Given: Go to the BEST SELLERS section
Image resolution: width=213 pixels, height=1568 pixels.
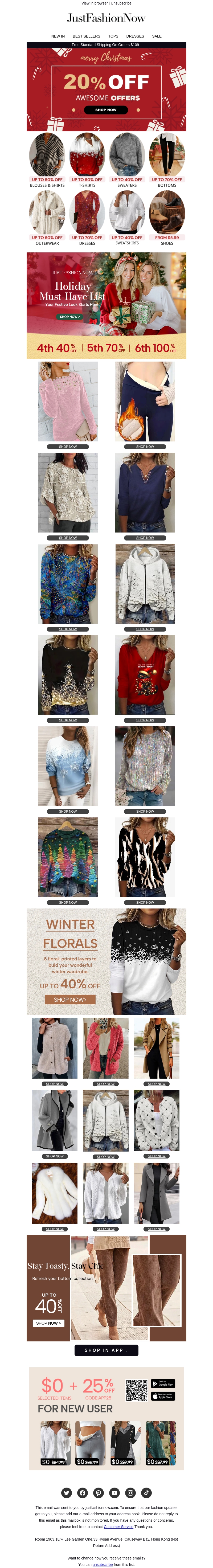Looking at the screenshot, I should pyautogui.click(x=87, y=36).
